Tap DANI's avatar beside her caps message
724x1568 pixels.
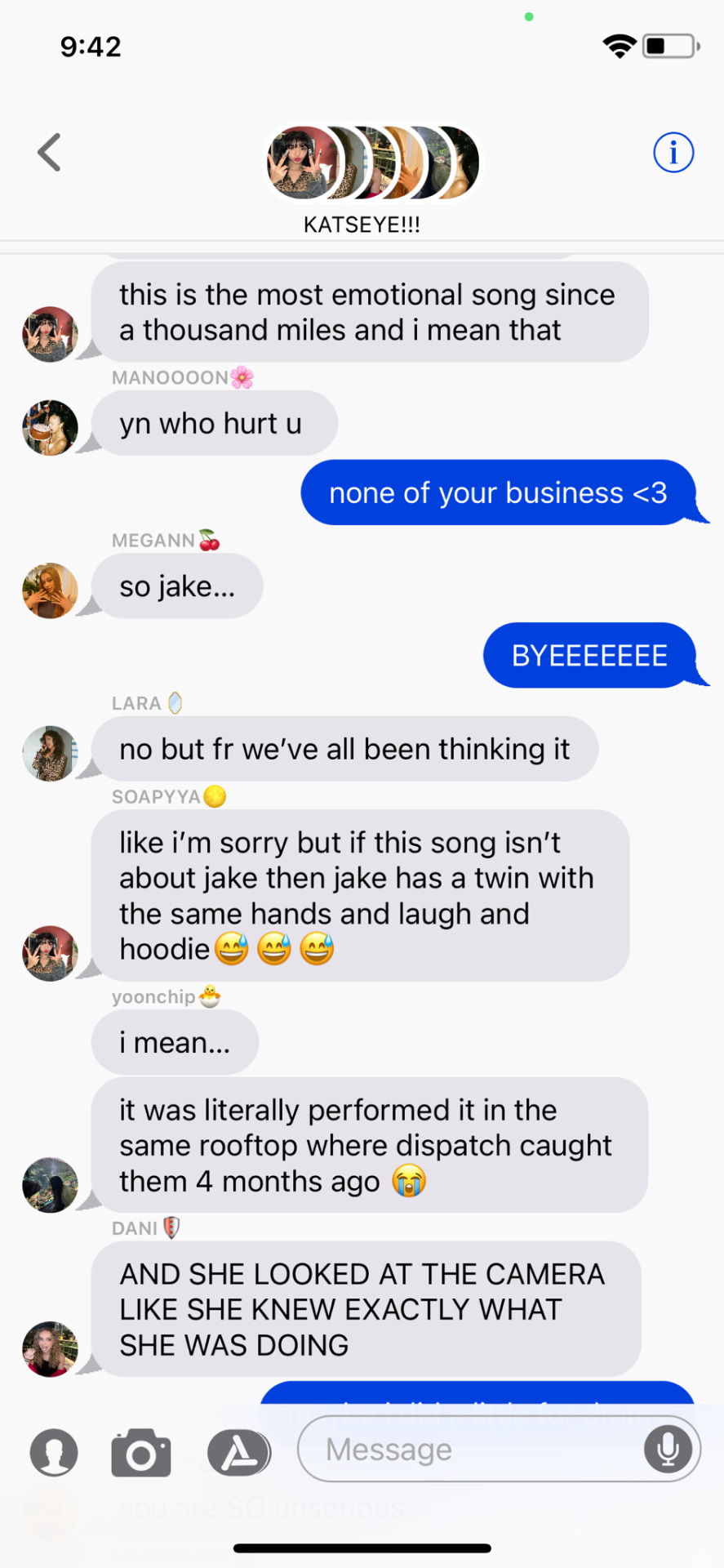tap(50, 1348)
